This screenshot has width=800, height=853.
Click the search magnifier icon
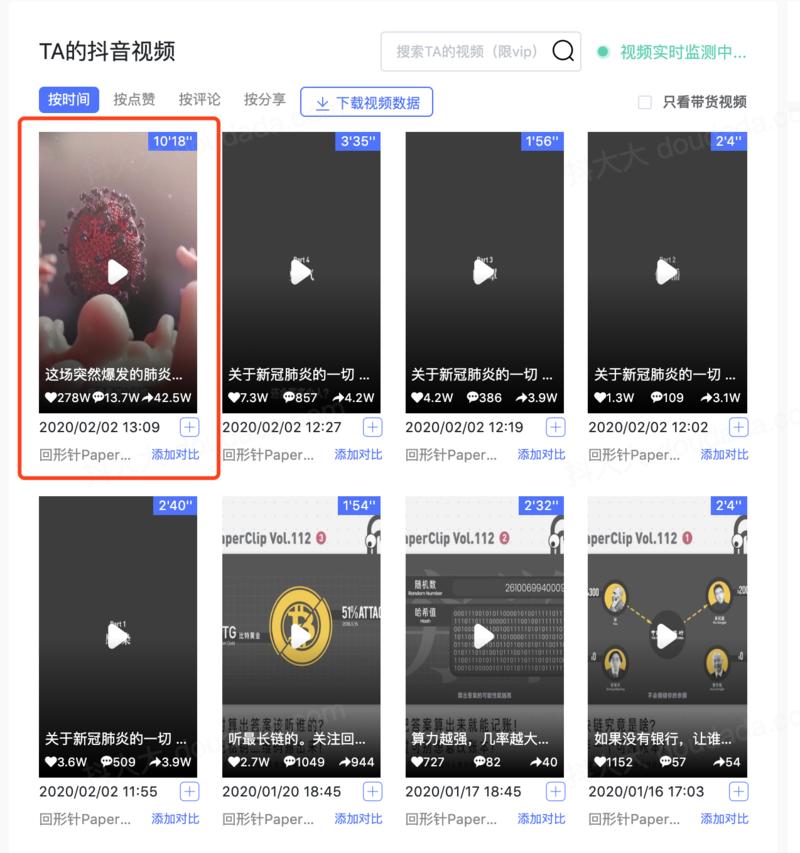(563, 51)
